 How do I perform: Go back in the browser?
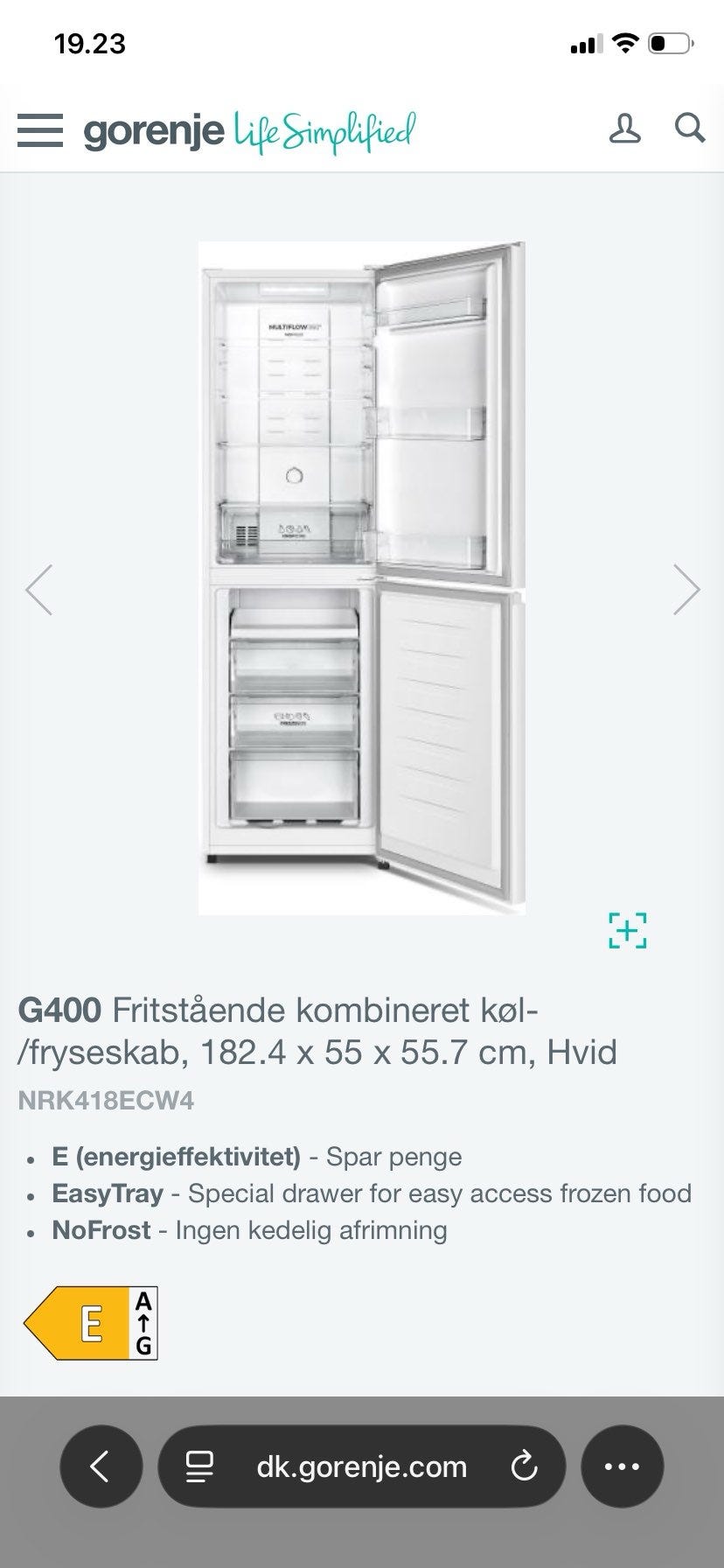[x=101, y=1466]
